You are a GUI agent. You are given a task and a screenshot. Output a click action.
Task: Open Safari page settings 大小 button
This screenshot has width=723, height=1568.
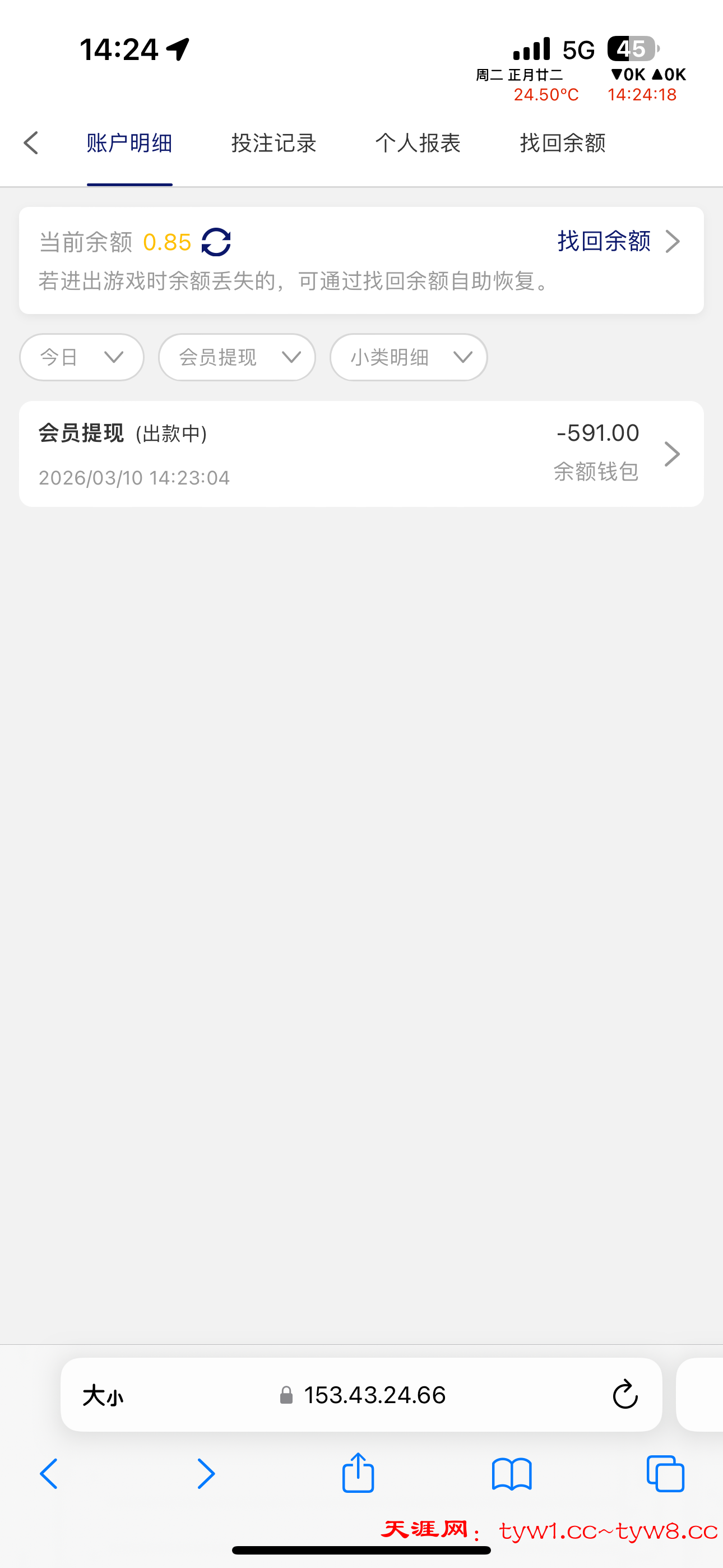tap(103, 1396)
